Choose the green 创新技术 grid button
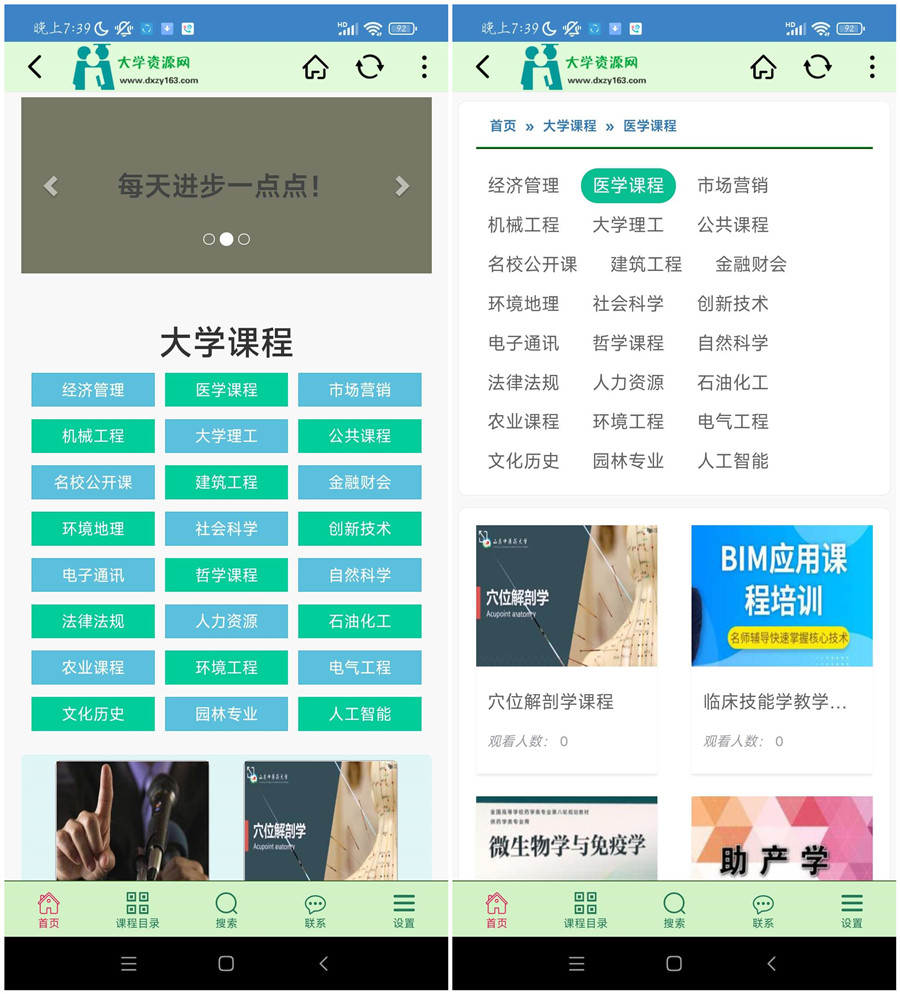Viewport: 900px width, 994px height. pyautogui.click(x=360, y=528)
